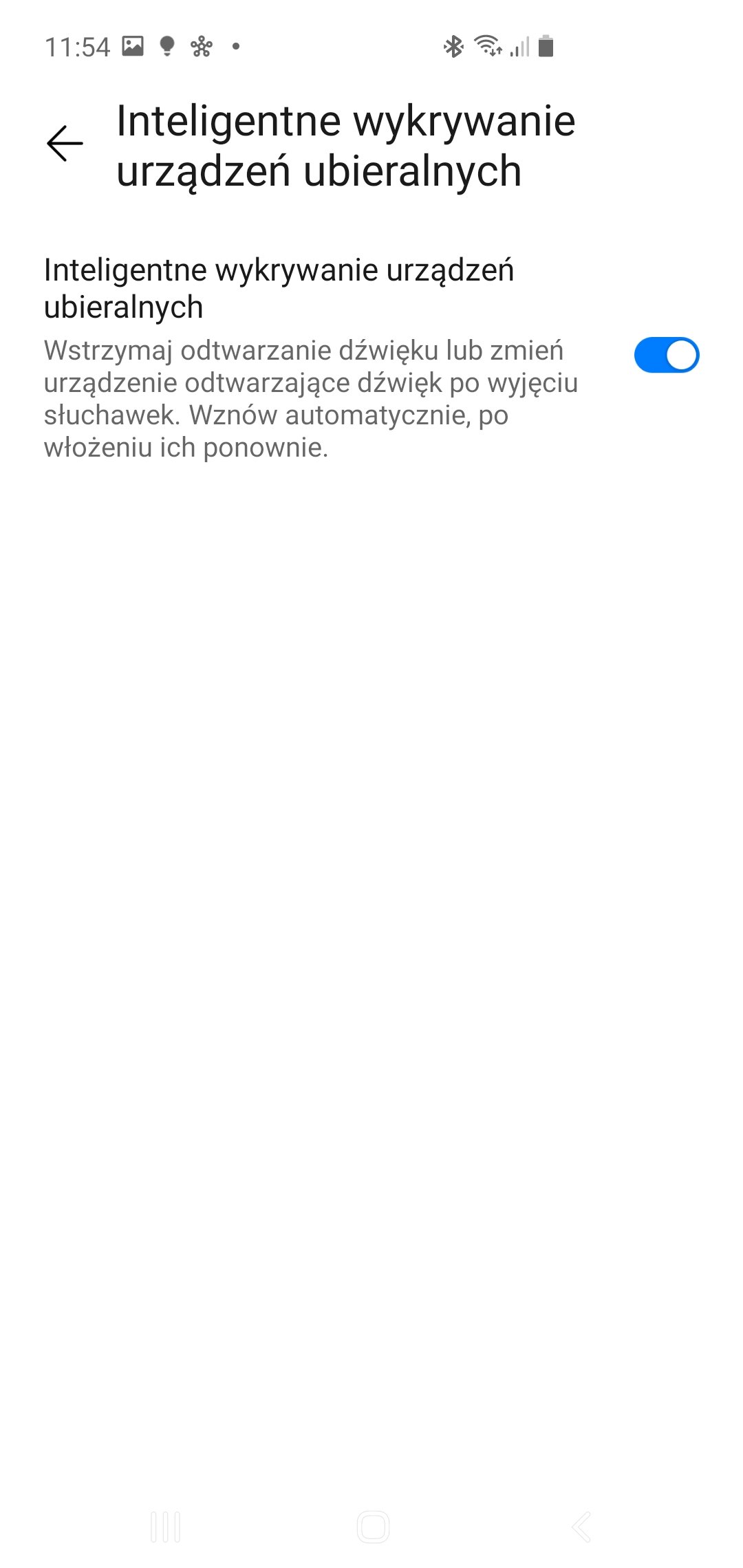The width and height of the screenshot is (743, 1568).
Task: Go to the home screen
Action: tap(373, 1527)
